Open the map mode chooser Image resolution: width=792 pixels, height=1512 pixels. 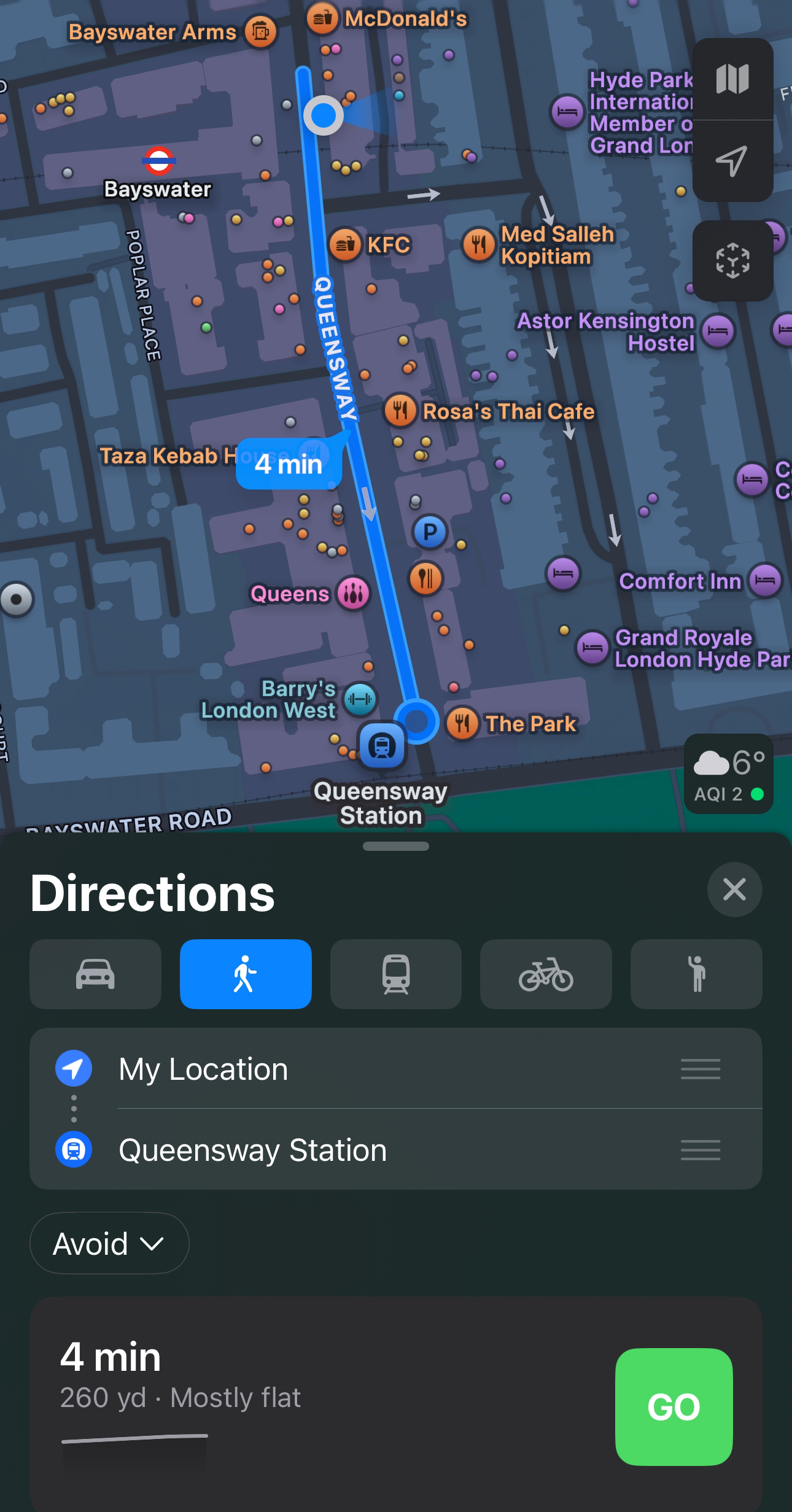click(x=732, y=79)
